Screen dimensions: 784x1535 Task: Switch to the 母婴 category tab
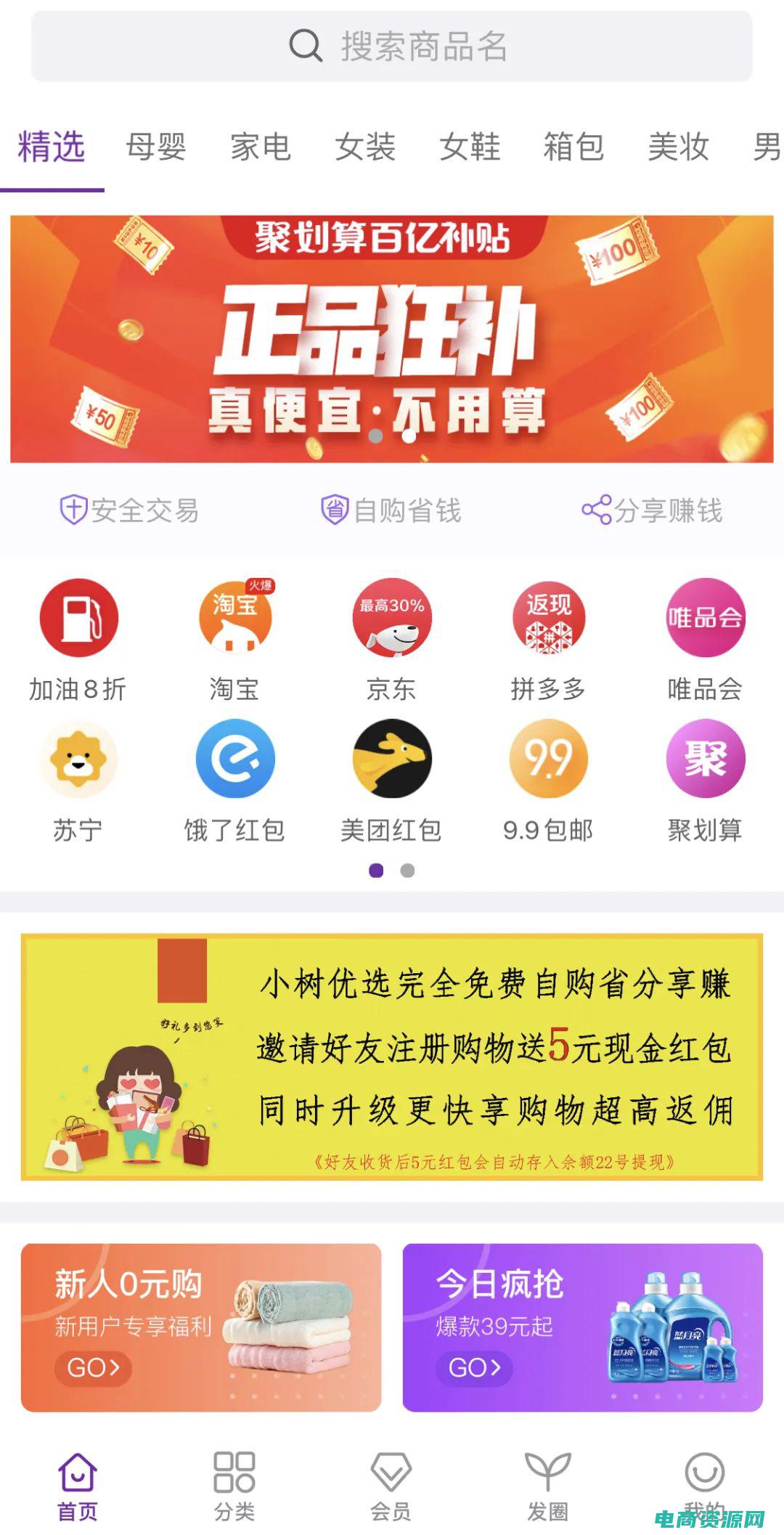156,147
